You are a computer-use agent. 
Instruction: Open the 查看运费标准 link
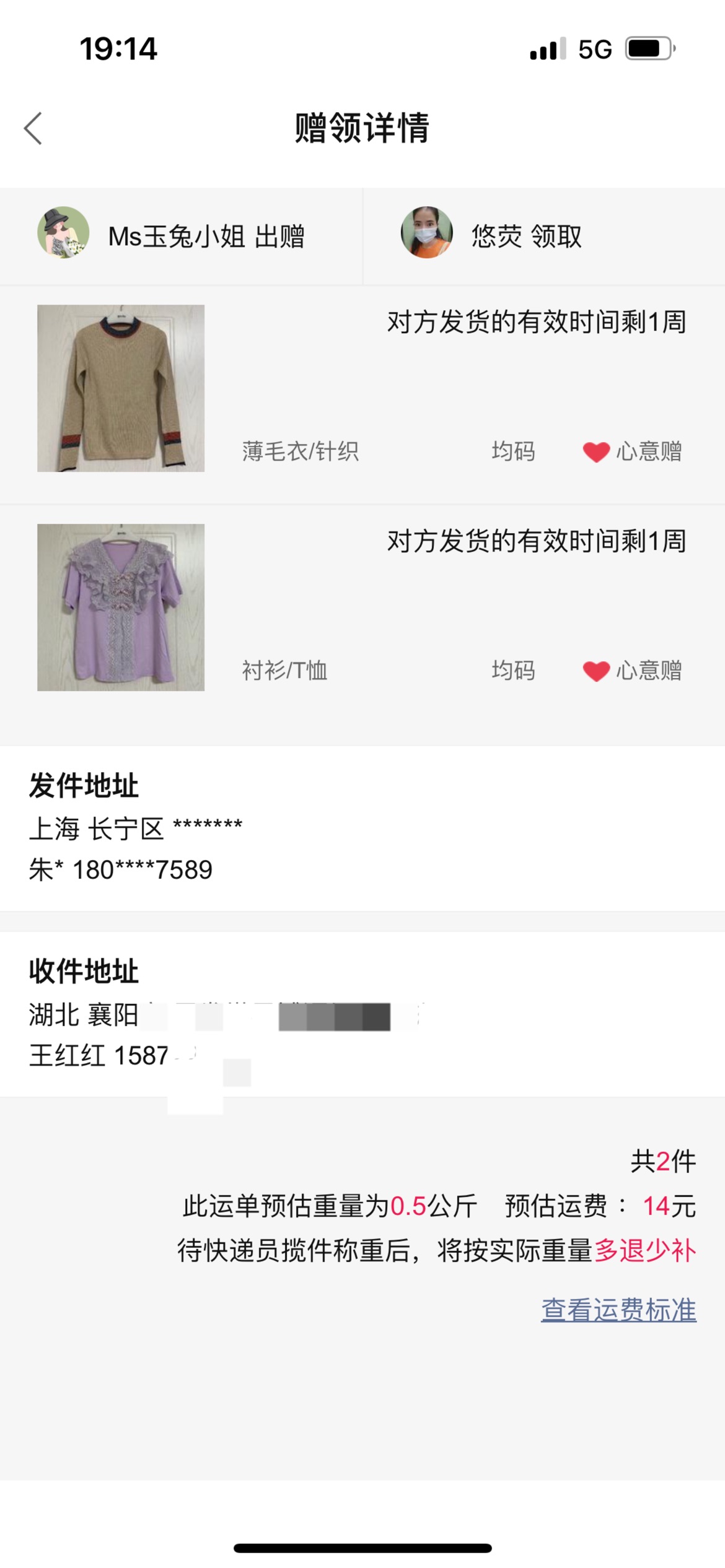coord(618,1310)
